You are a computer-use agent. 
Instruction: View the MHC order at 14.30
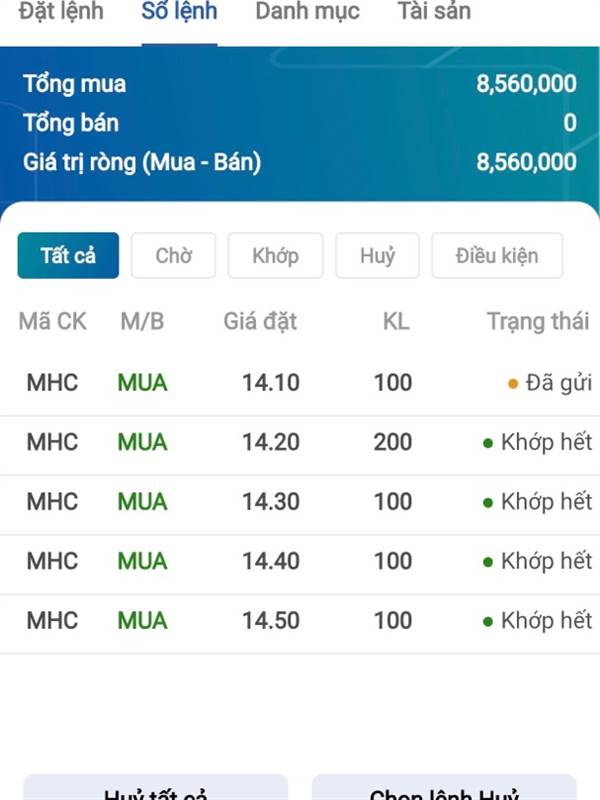point(300,502)
